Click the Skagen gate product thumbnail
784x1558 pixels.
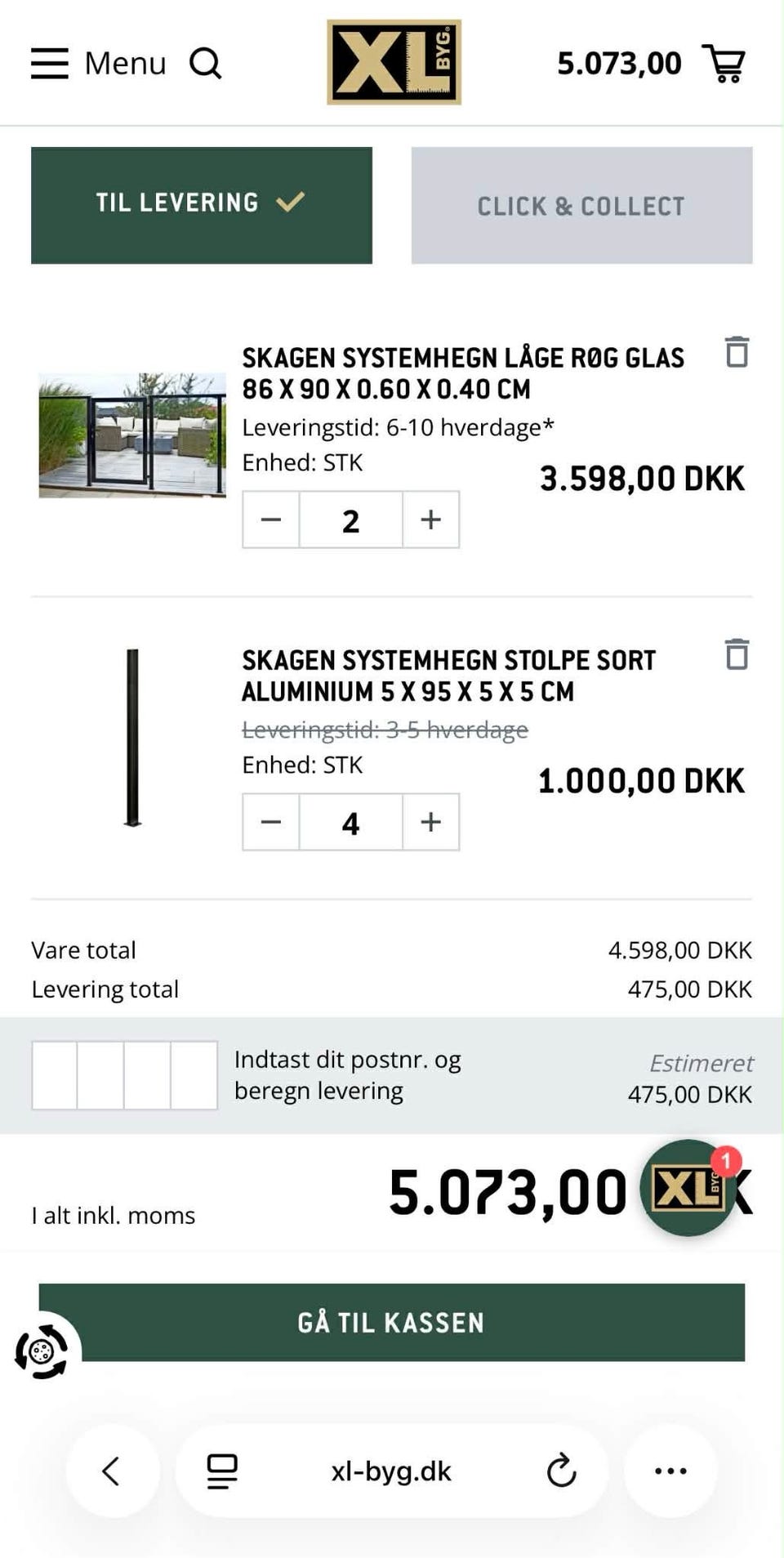(132, 435)
